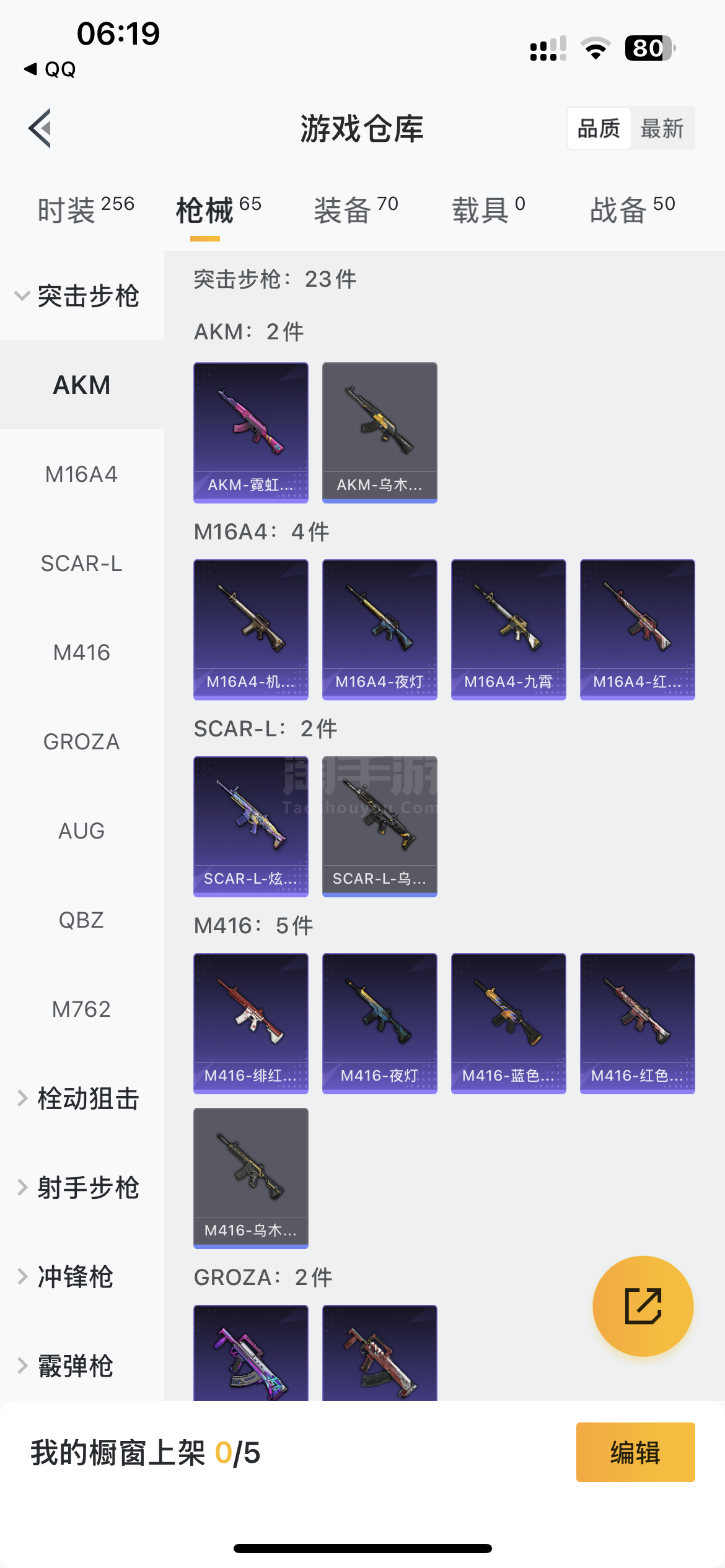
Task: Jump to SCAR-L in the sidebar
Action: click(x=81, y=564)
